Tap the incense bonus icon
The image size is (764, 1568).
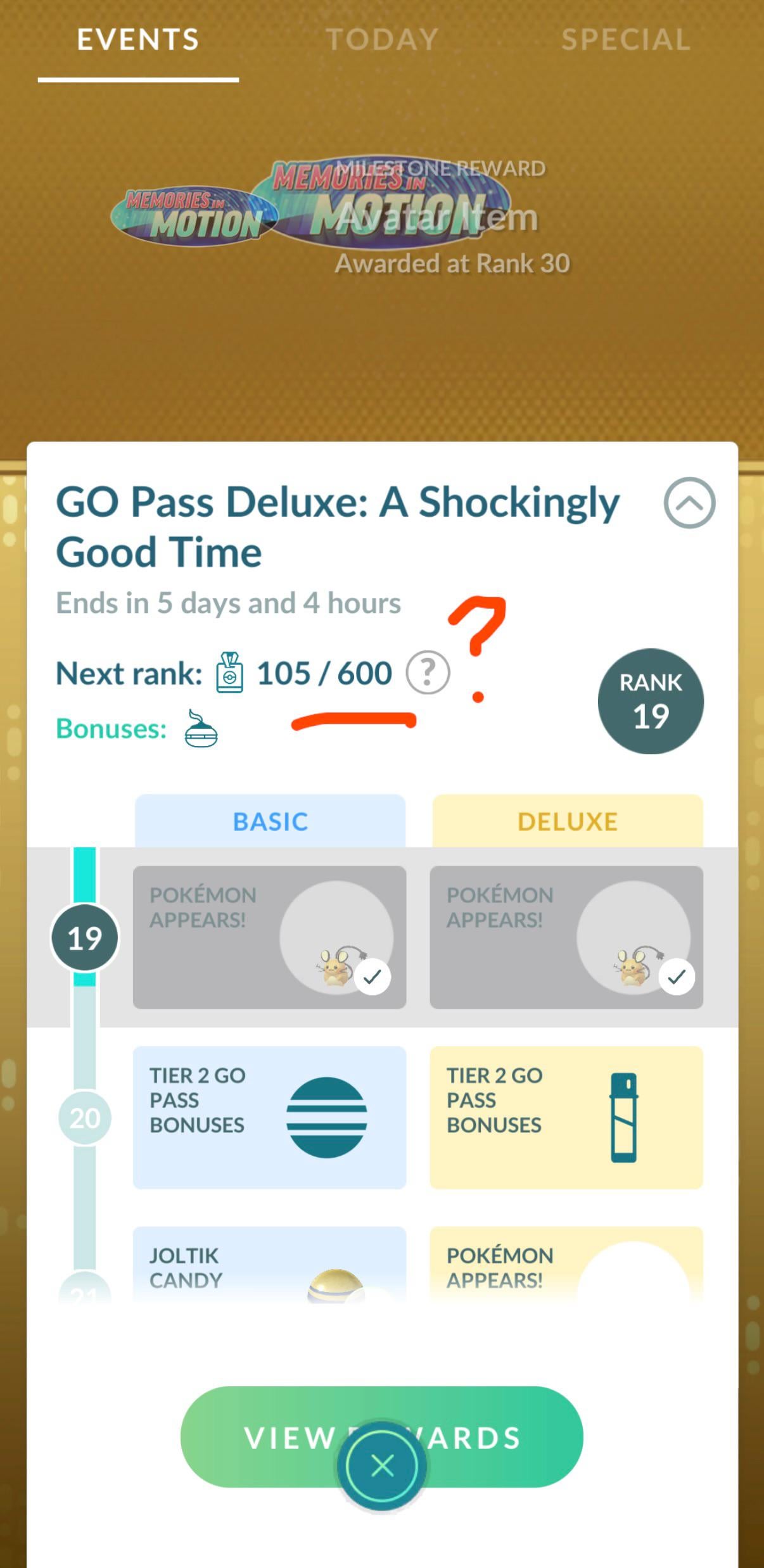201,729
